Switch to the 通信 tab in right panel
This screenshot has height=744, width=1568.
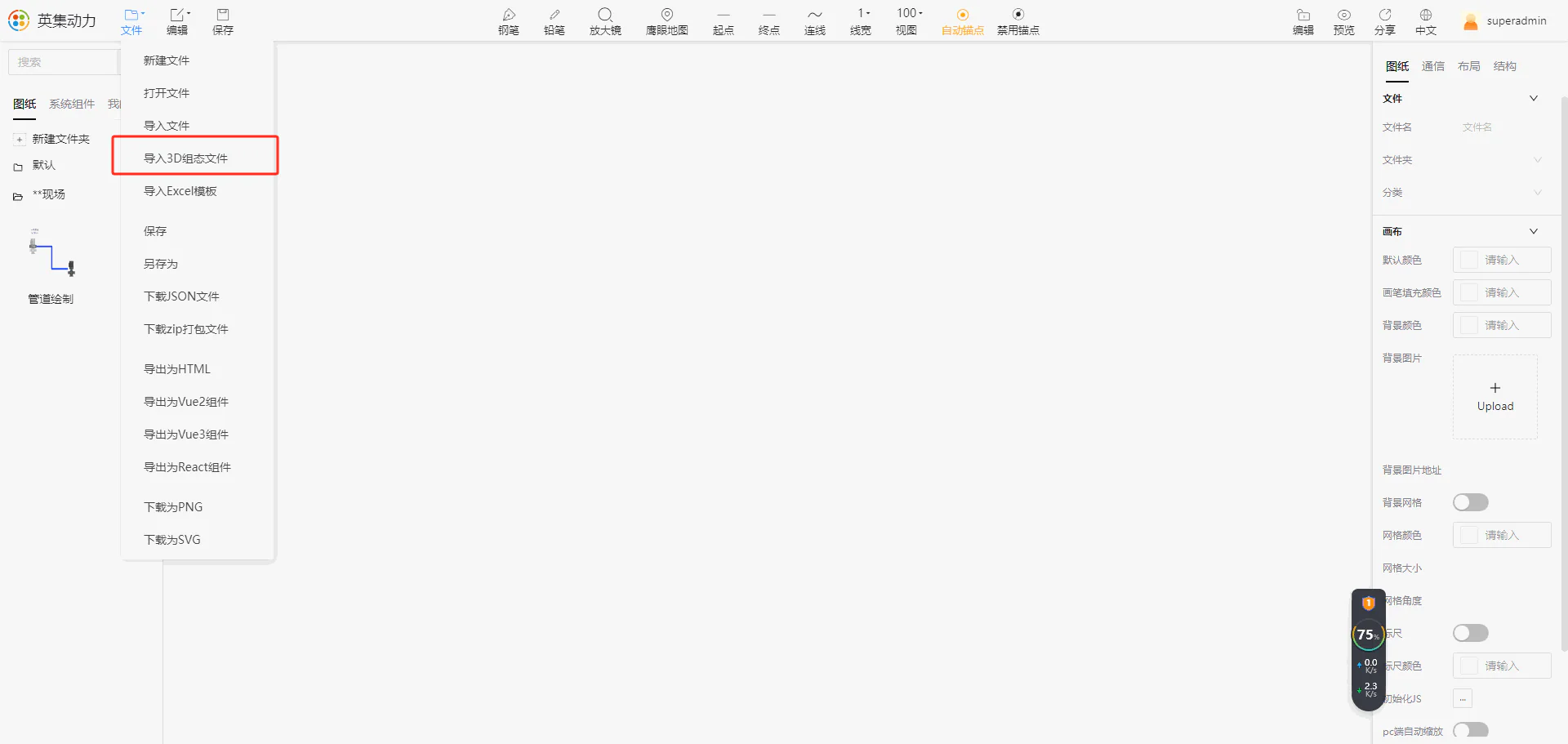click(1432, 66)
